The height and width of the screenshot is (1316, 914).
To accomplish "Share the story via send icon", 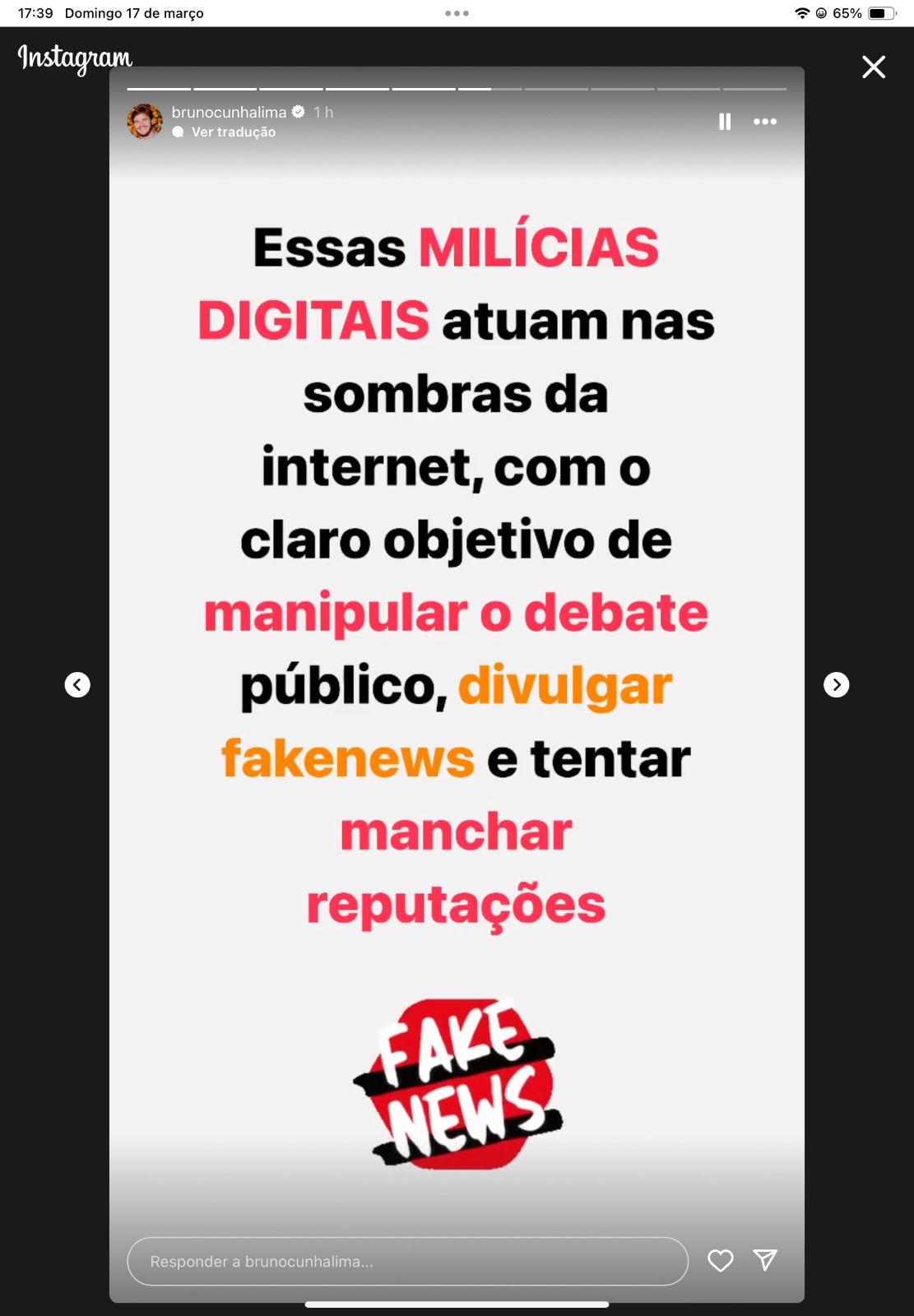I will 765,1260.
